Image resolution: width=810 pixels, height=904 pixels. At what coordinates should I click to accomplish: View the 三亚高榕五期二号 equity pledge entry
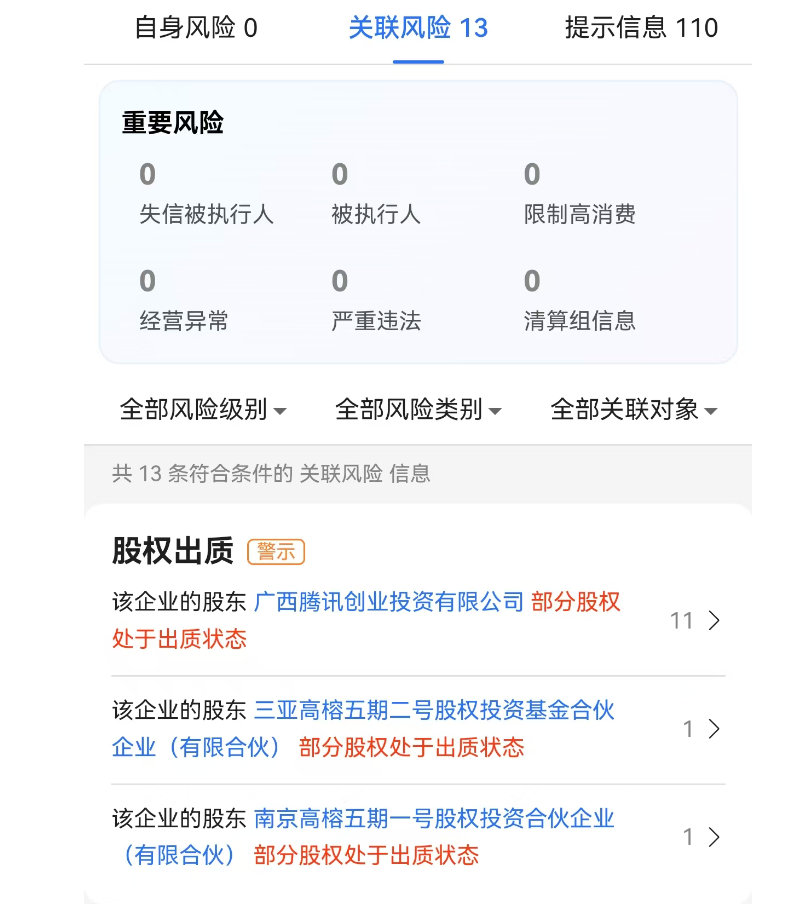(x=417, y=729)
